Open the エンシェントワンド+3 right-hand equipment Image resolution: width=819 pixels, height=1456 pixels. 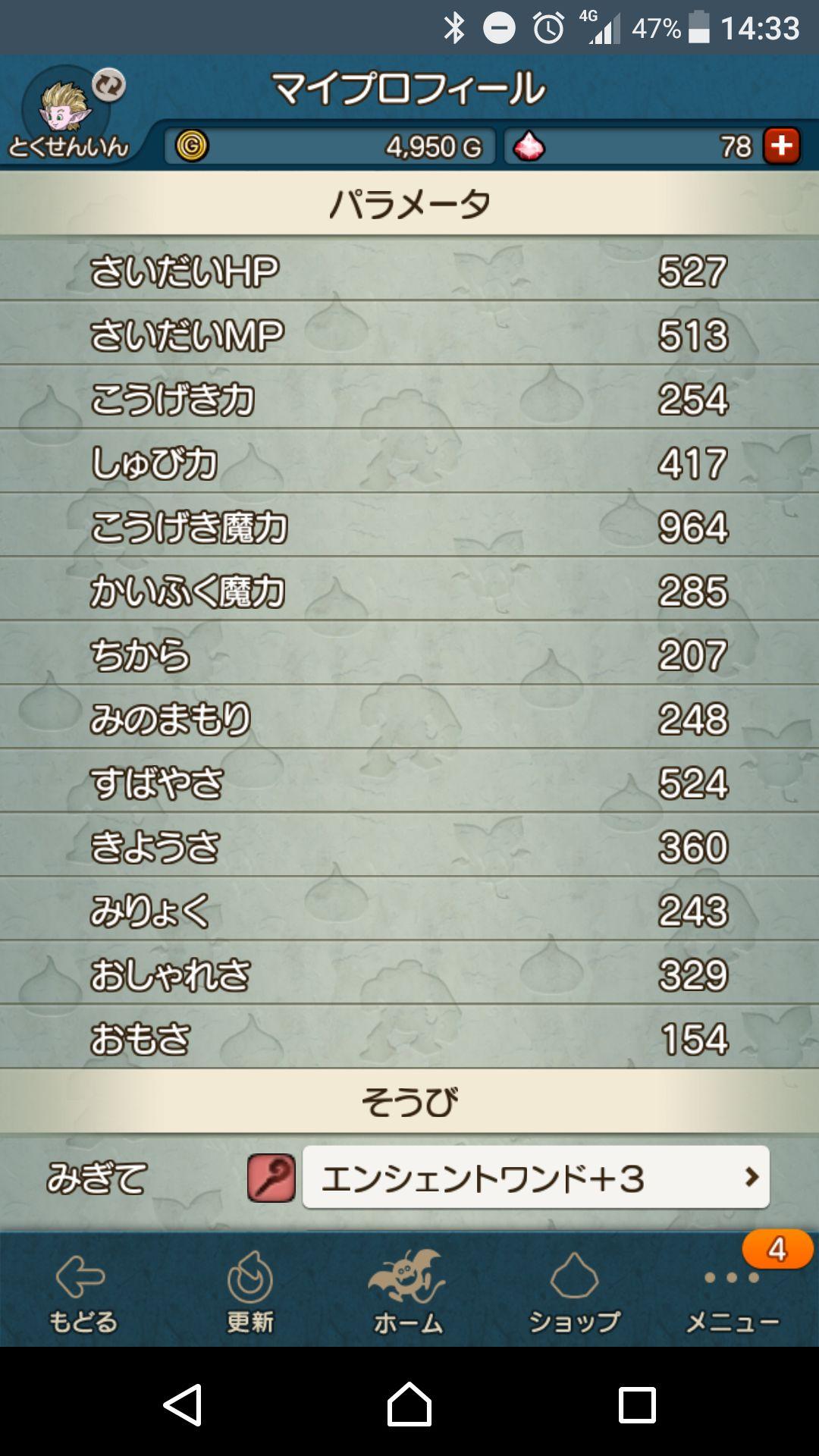click(x=535, y=1177)
